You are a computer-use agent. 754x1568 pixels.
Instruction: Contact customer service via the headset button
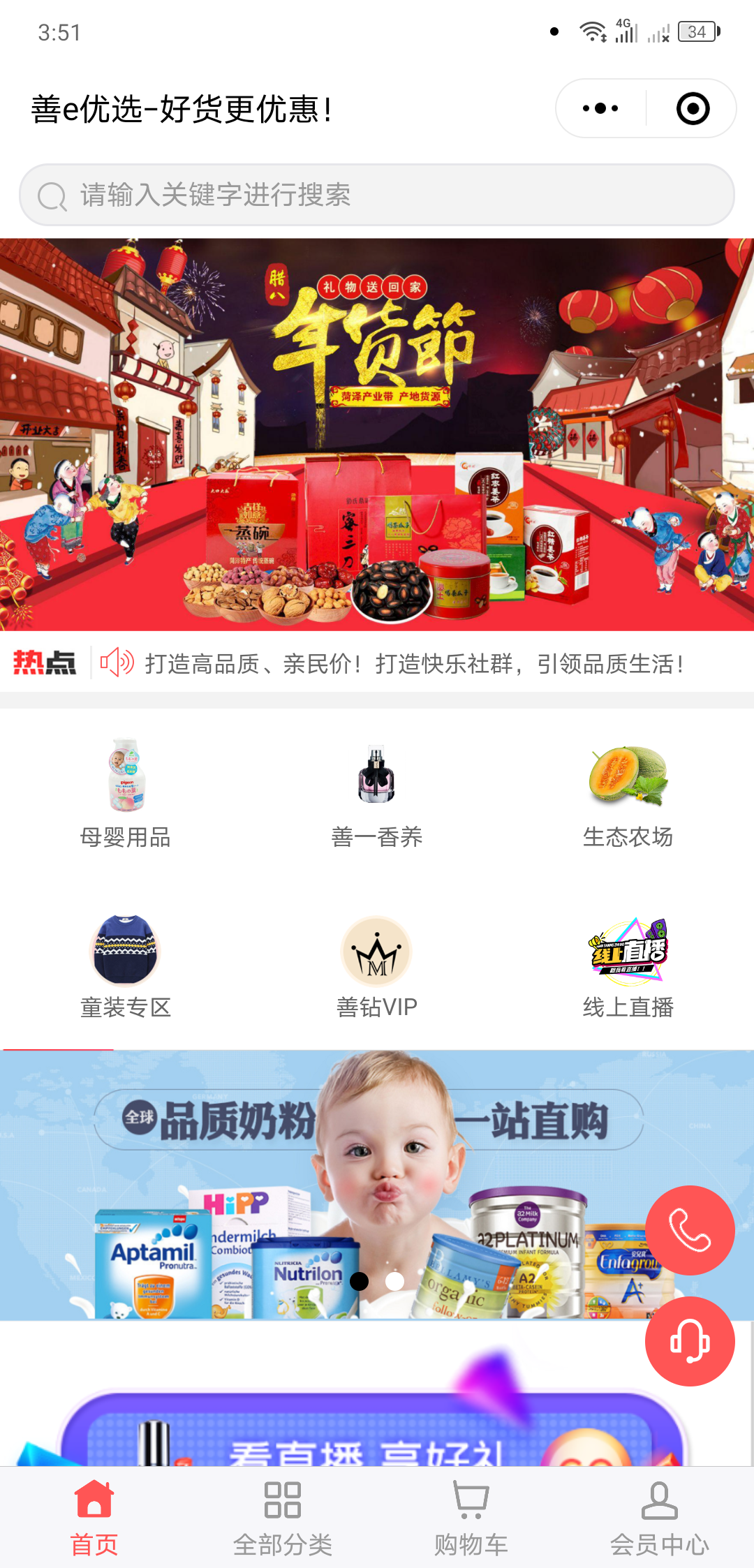point(690,1341)
